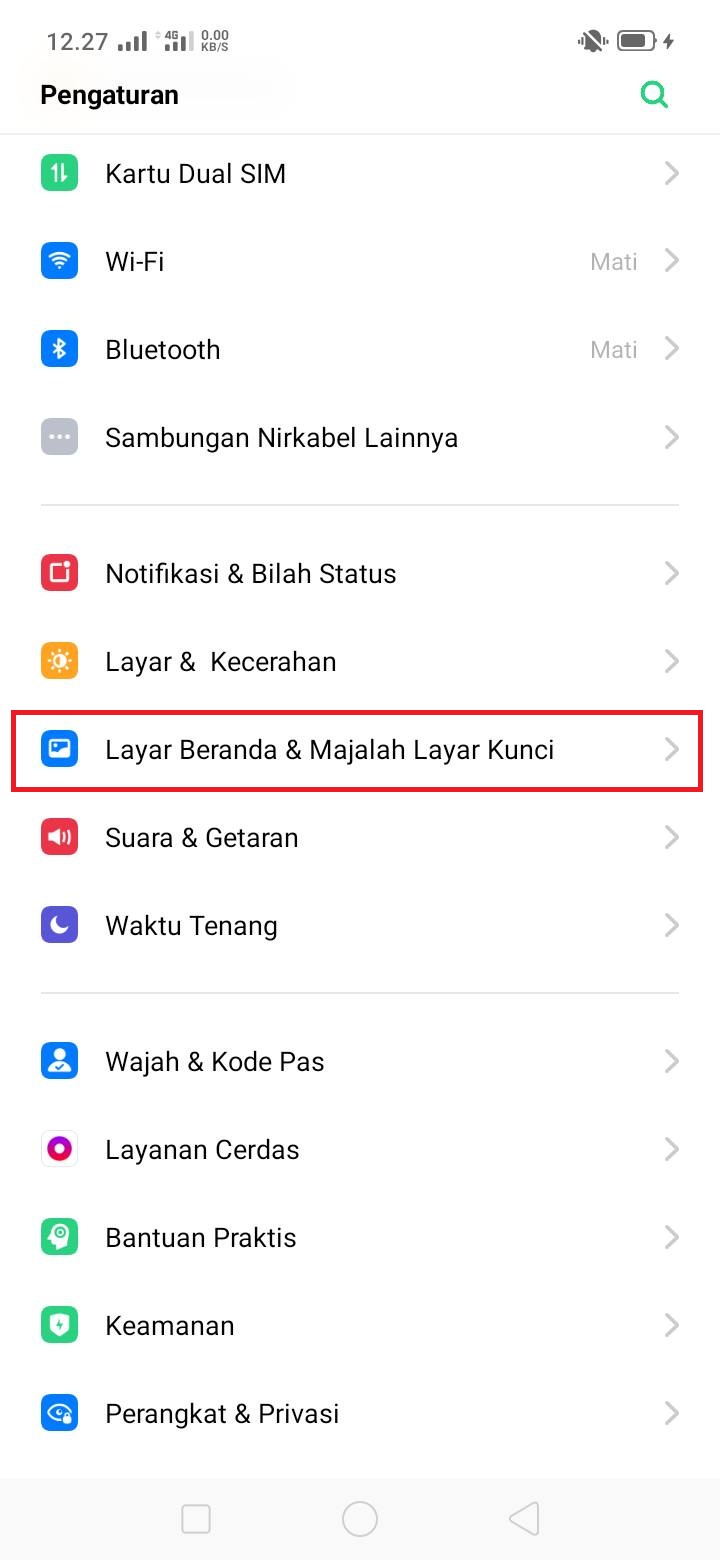The height and width of the screenshot is (1560, 720).
Task: Open Kartu Dual SIM settings
Action: pyautogui.click(x=360, y=174)
